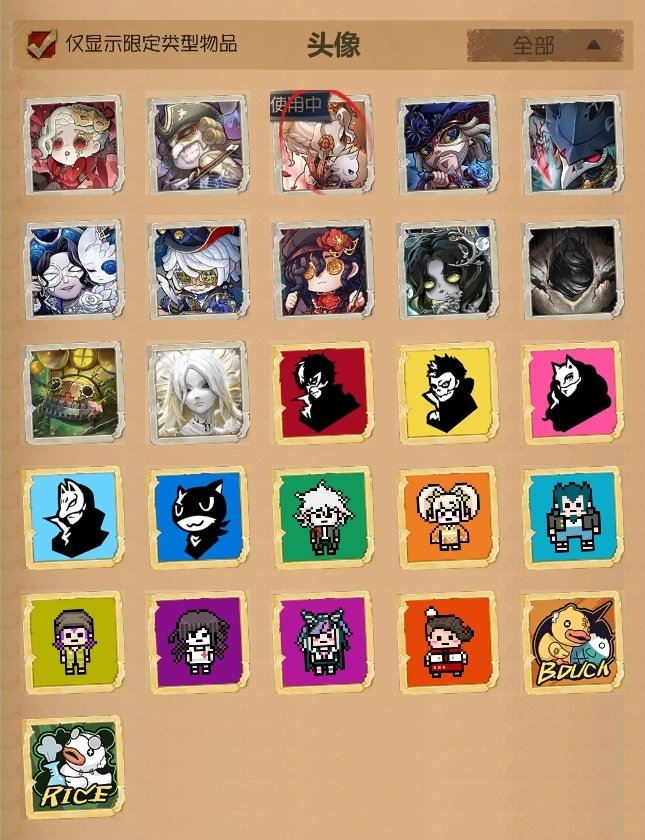
Task: Pick the cat-mask silhouette on pink avatar
Action: 571,391
